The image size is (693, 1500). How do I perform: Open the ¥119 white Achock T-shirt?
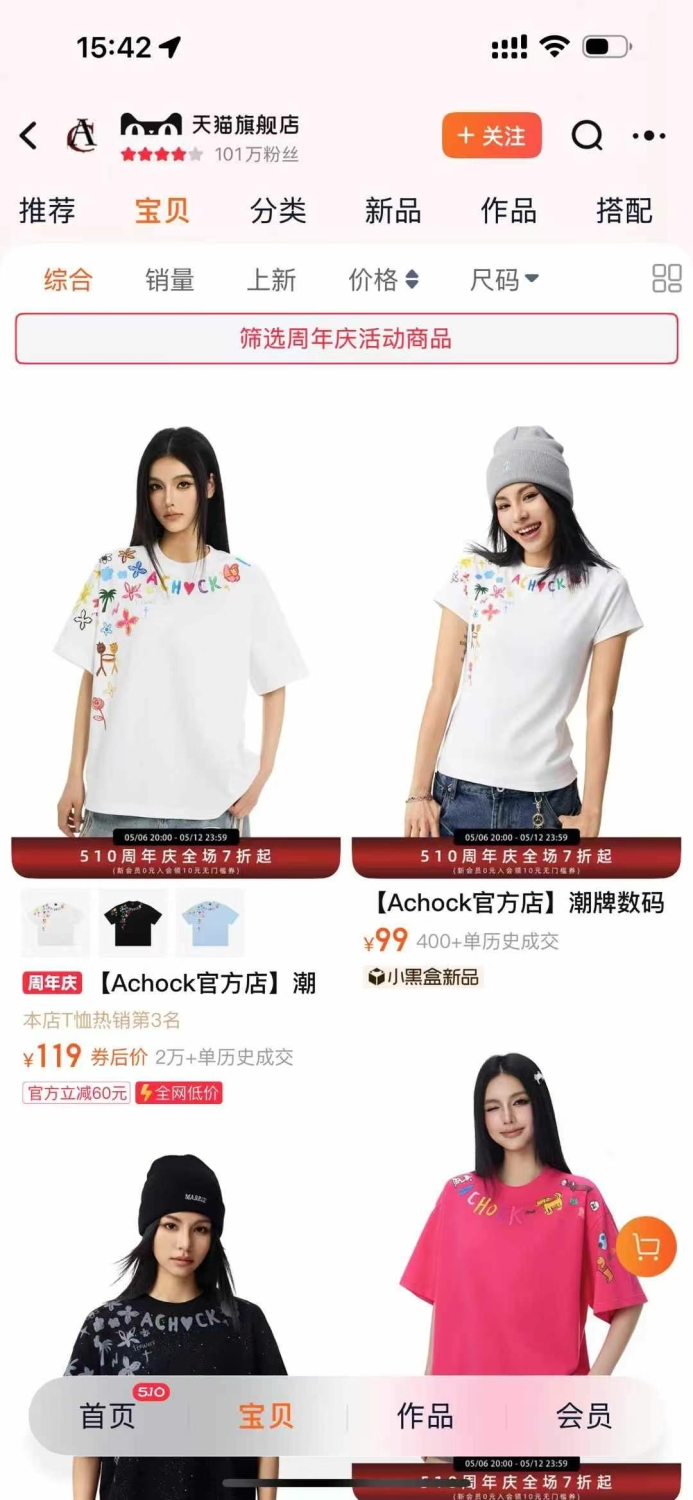pyautogui.click(x=176, y=640)
